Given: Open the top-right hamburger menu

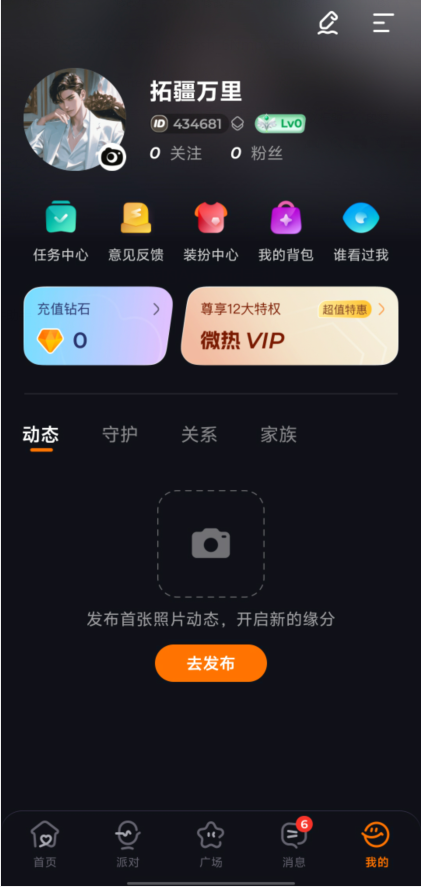Looking at the screenshot, I should click(x=383, y=23).
